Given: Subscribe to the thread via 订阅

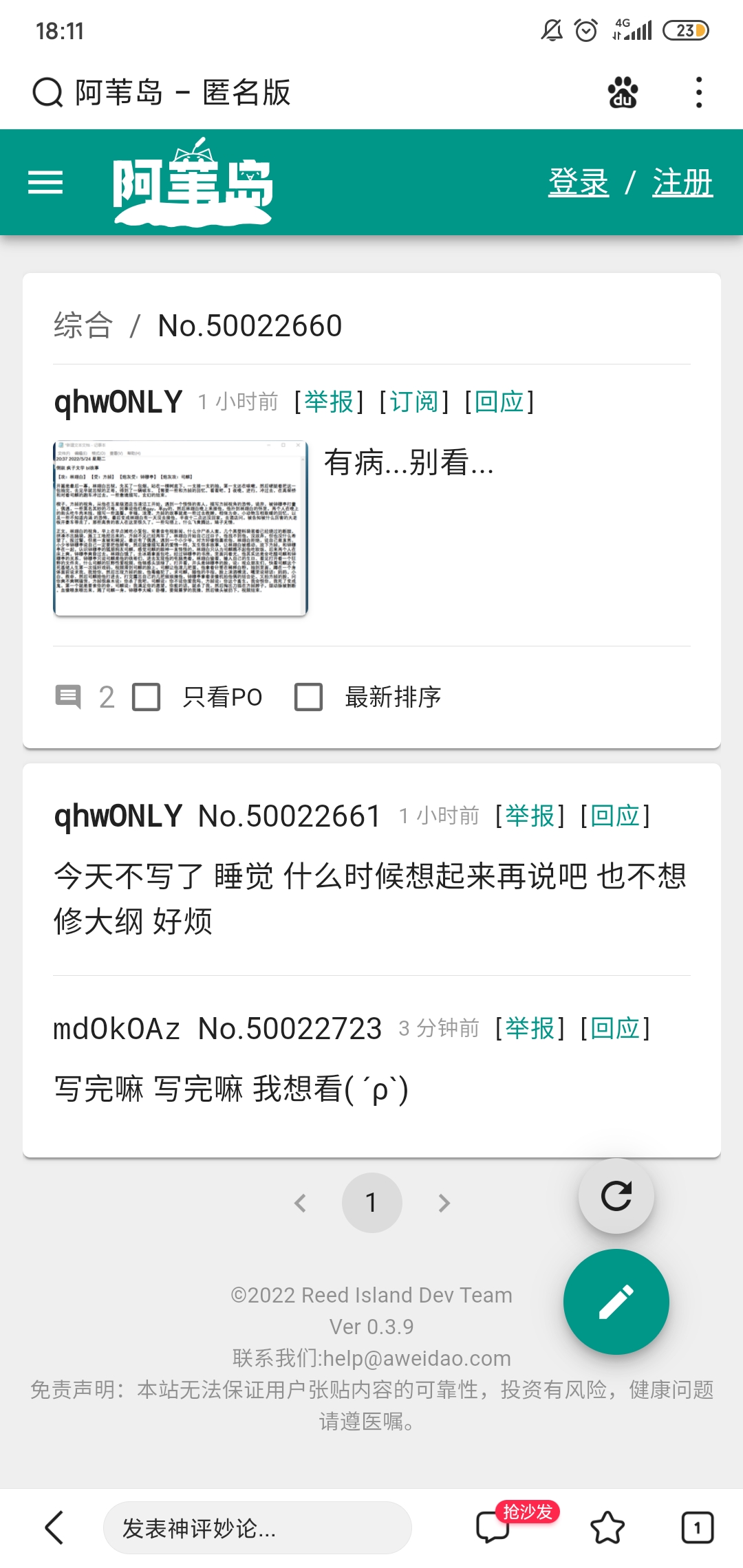Looking at the screenshot, I should 414,402.
